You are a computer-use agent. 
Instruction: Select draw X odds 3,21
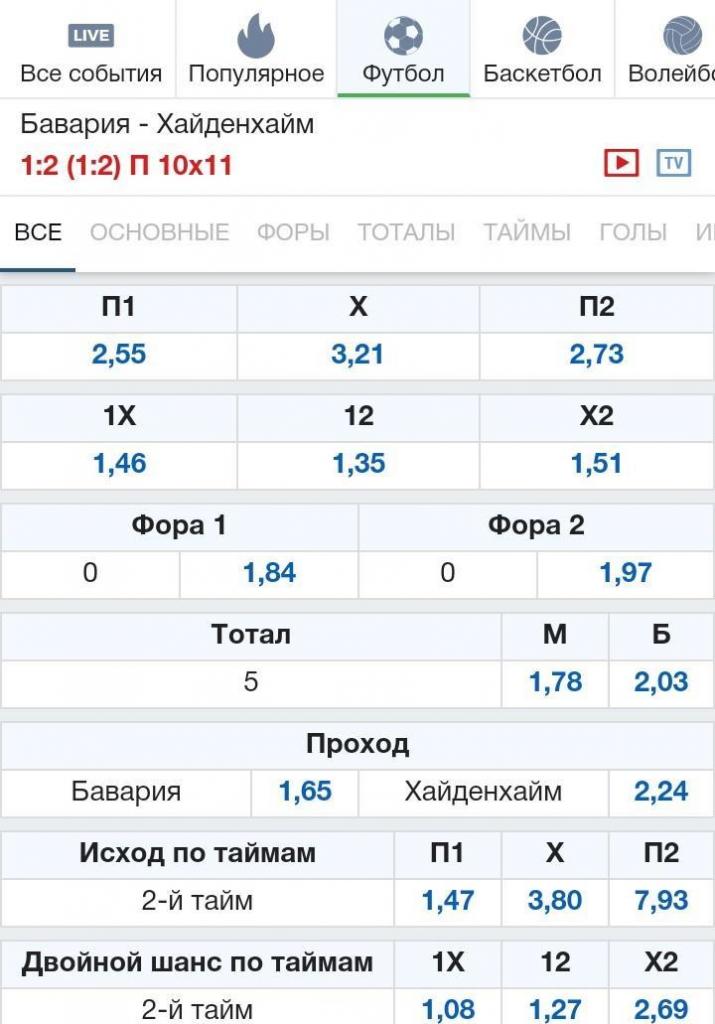(358, 355)
